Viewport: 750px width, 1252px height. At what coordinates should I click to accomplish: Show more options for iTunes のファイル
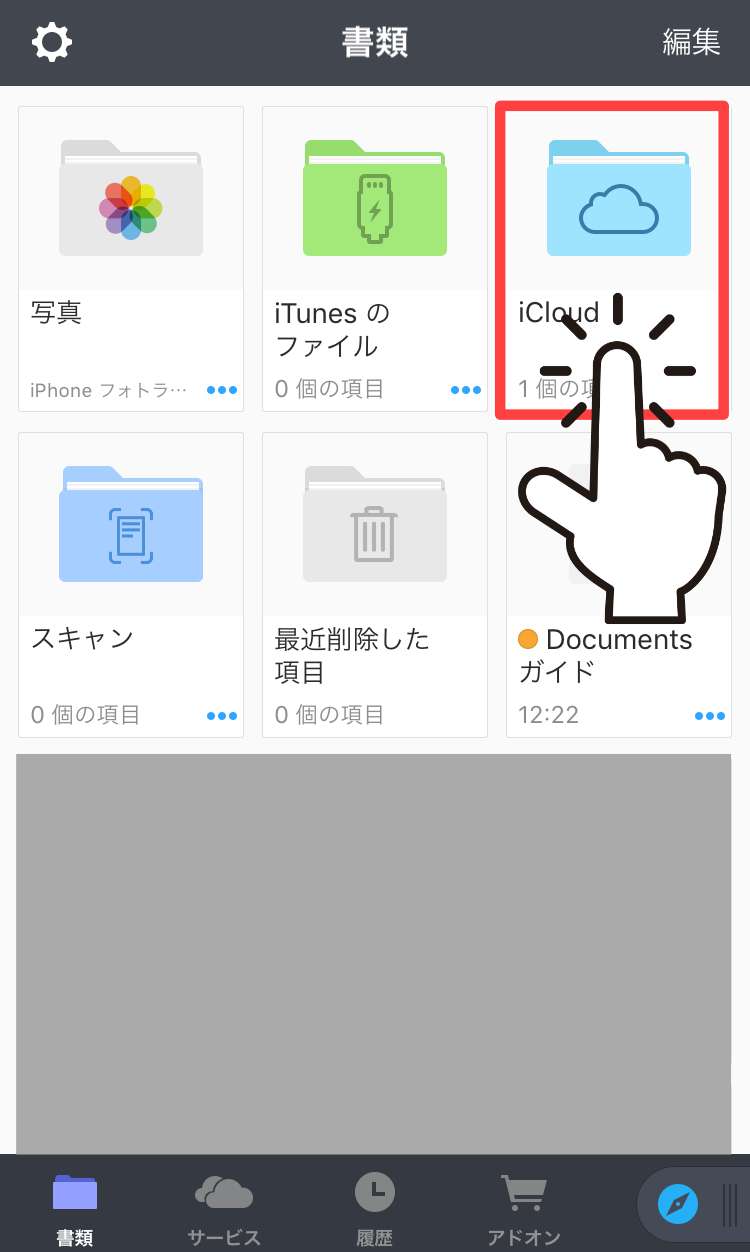pyautogui.click(x=465, y=390)
